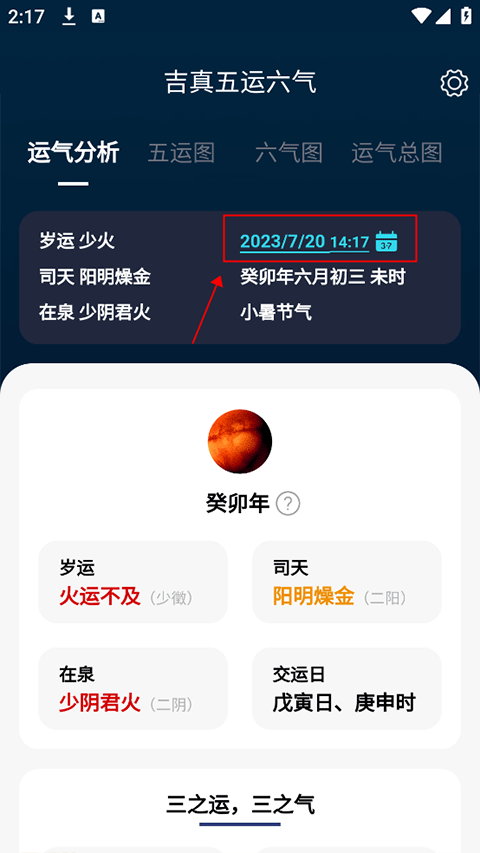Open the 在泉 少阴君火 card
Screen dimensions: 480x853
click(133, 688)
